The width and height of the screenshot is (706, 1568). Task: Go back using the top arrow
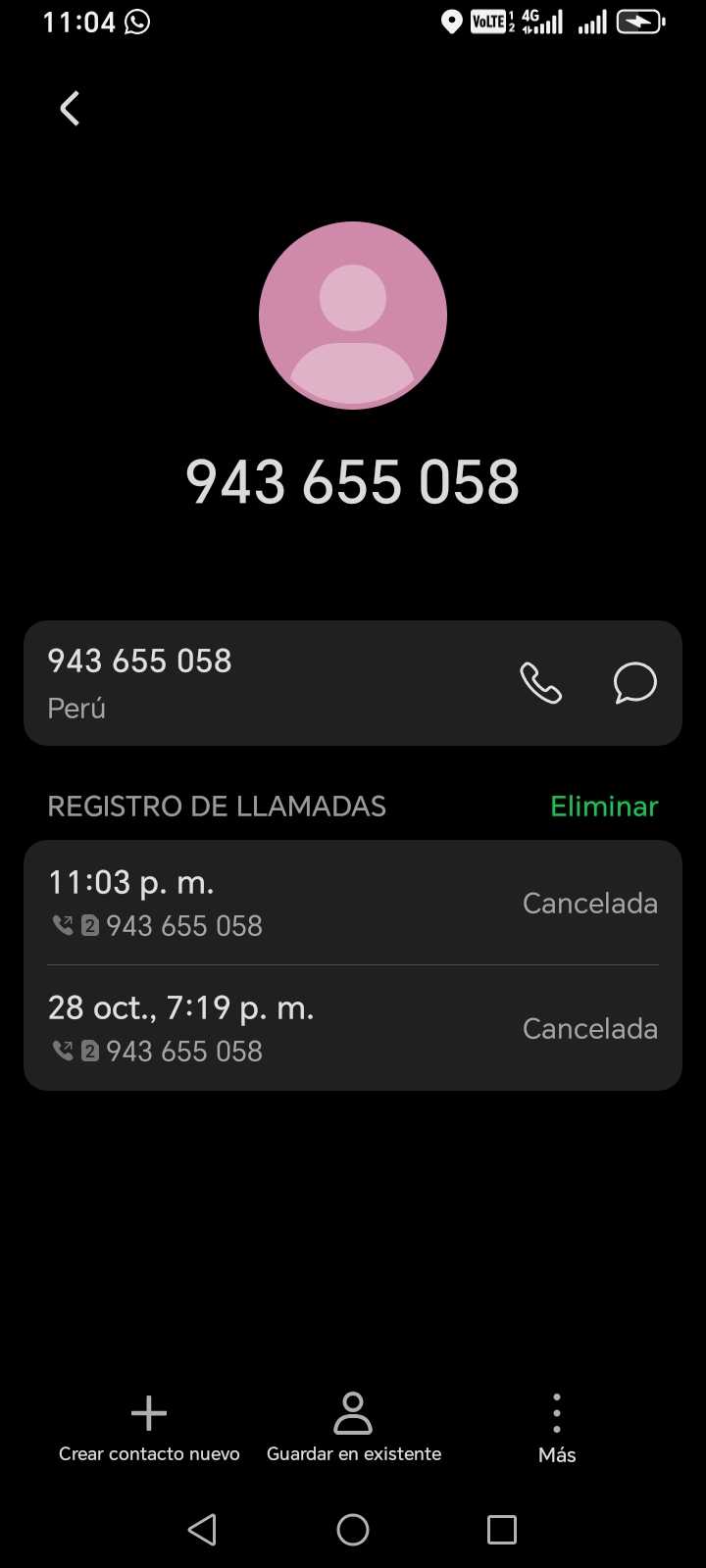point(70,109)
